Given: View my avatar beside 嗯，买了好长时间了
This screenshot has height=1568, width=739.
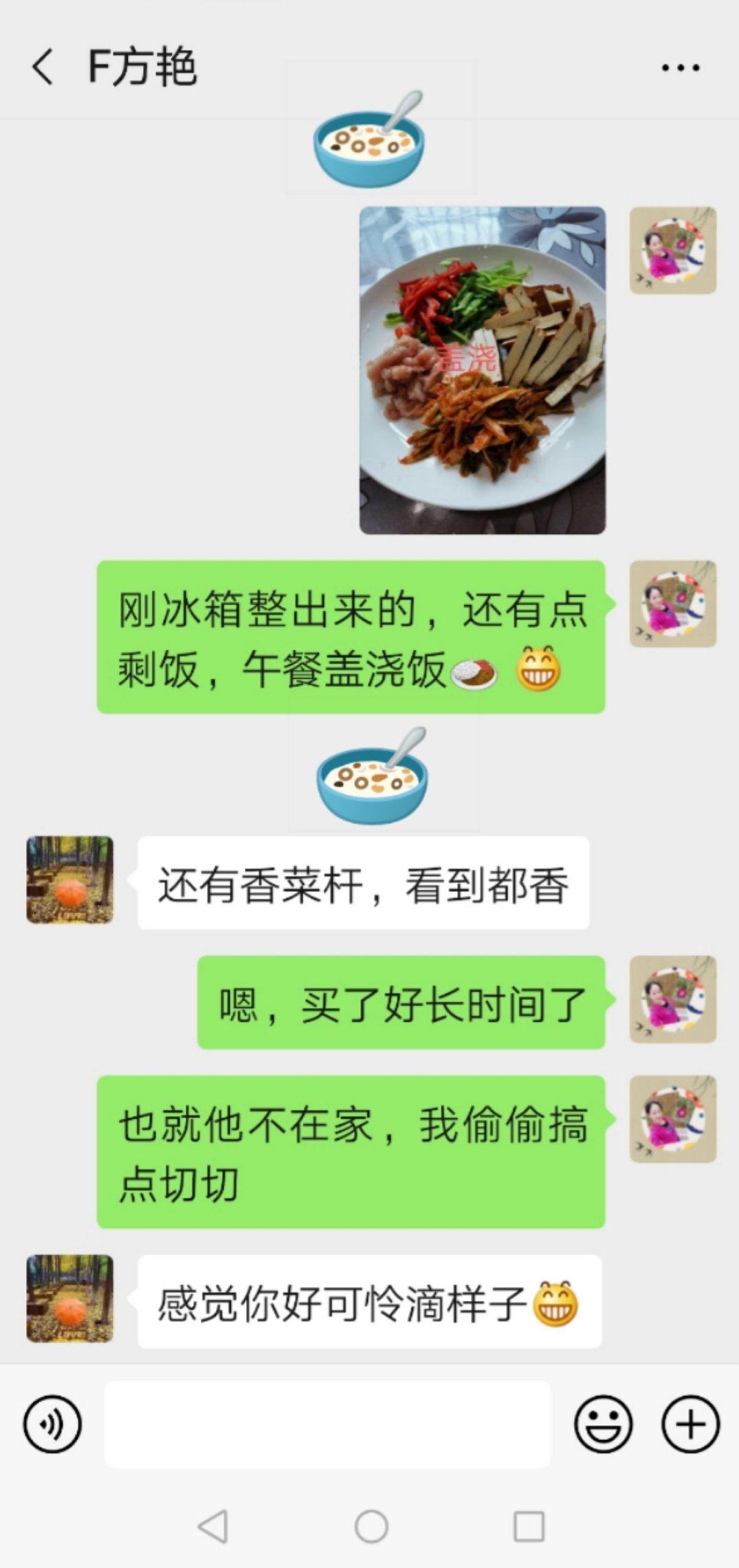Looking at the screenshot, I should tap(673, 999).
